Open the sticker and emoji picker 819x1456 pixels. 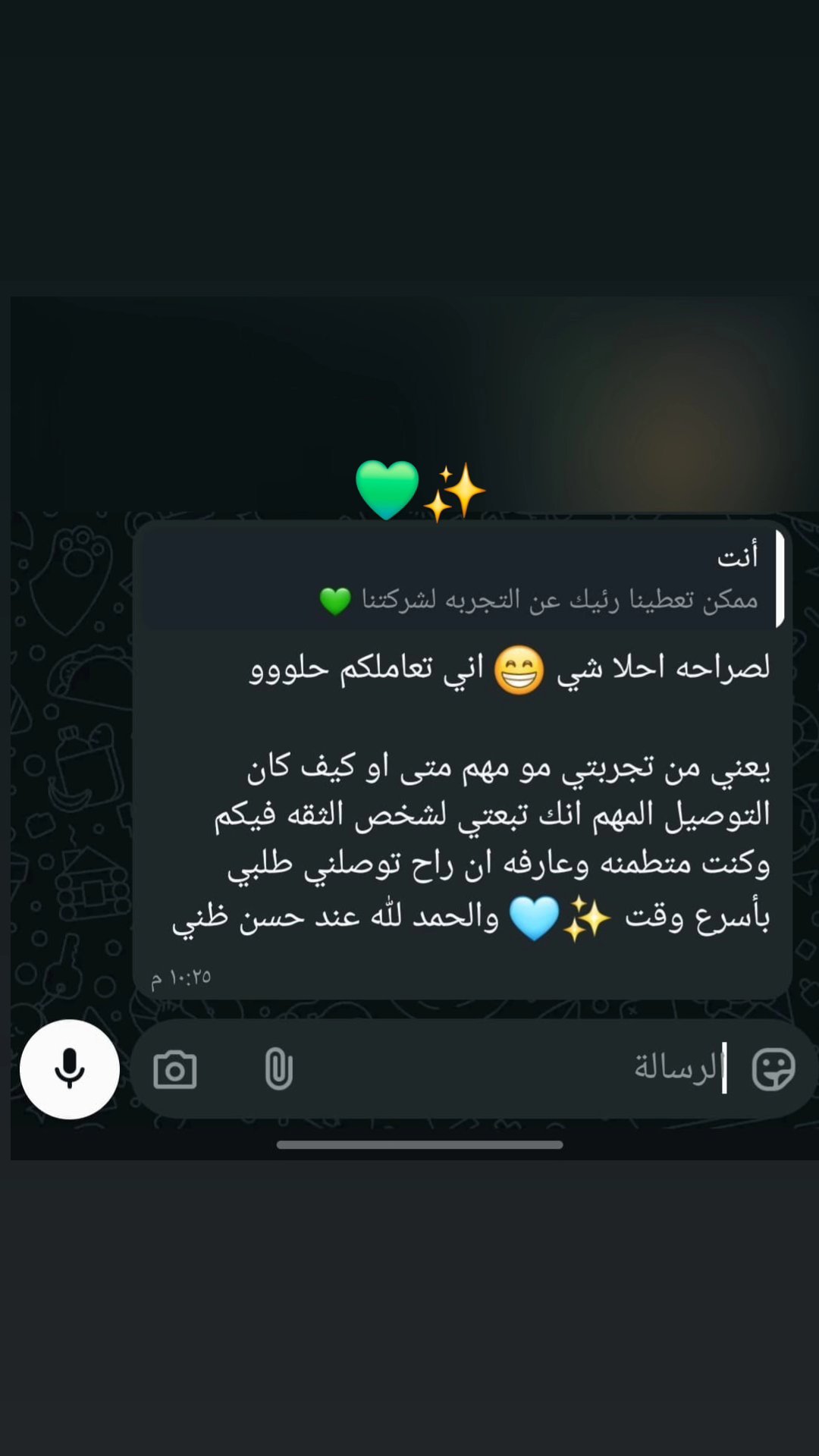pyautogui.click(x=773, y=1068)
